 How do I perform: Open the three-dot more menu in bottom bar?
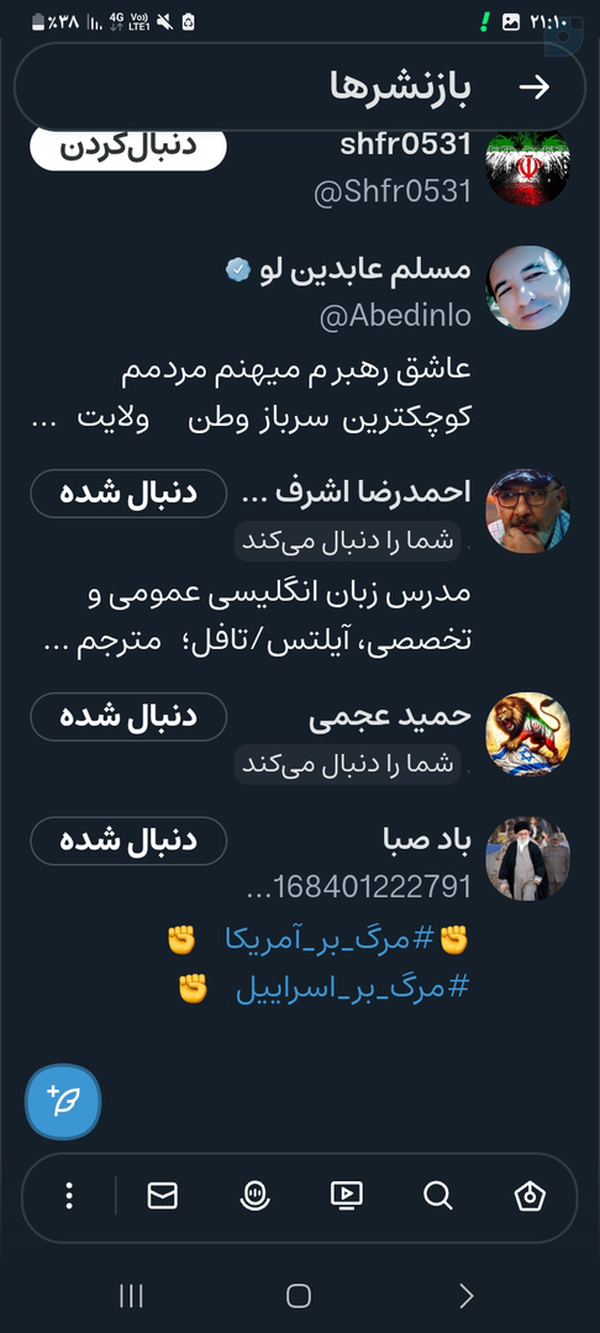pos(69,1195)
